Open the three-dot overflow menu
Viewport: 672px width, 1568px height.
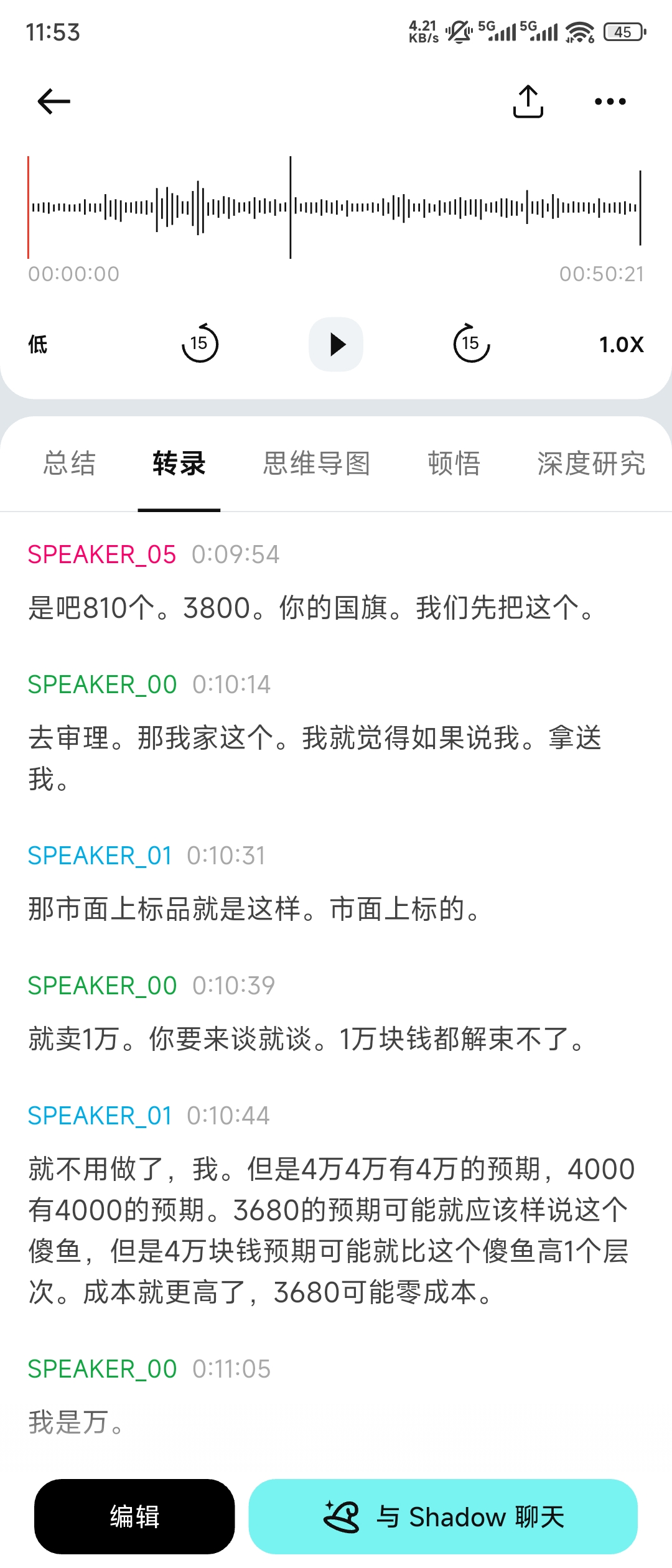click(610, 101)
